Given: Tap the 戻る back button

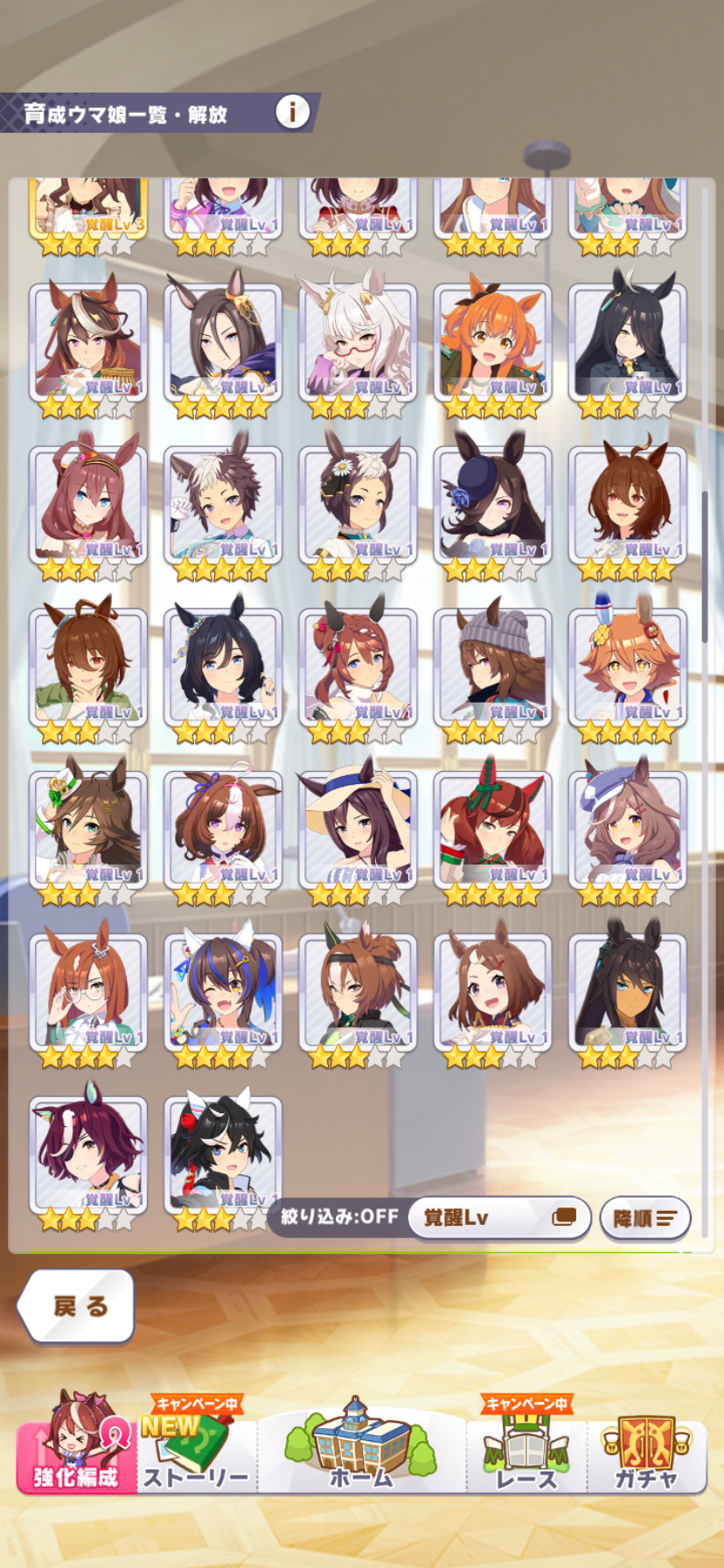Looking at the screenshot, I should tap(78, 1305).
